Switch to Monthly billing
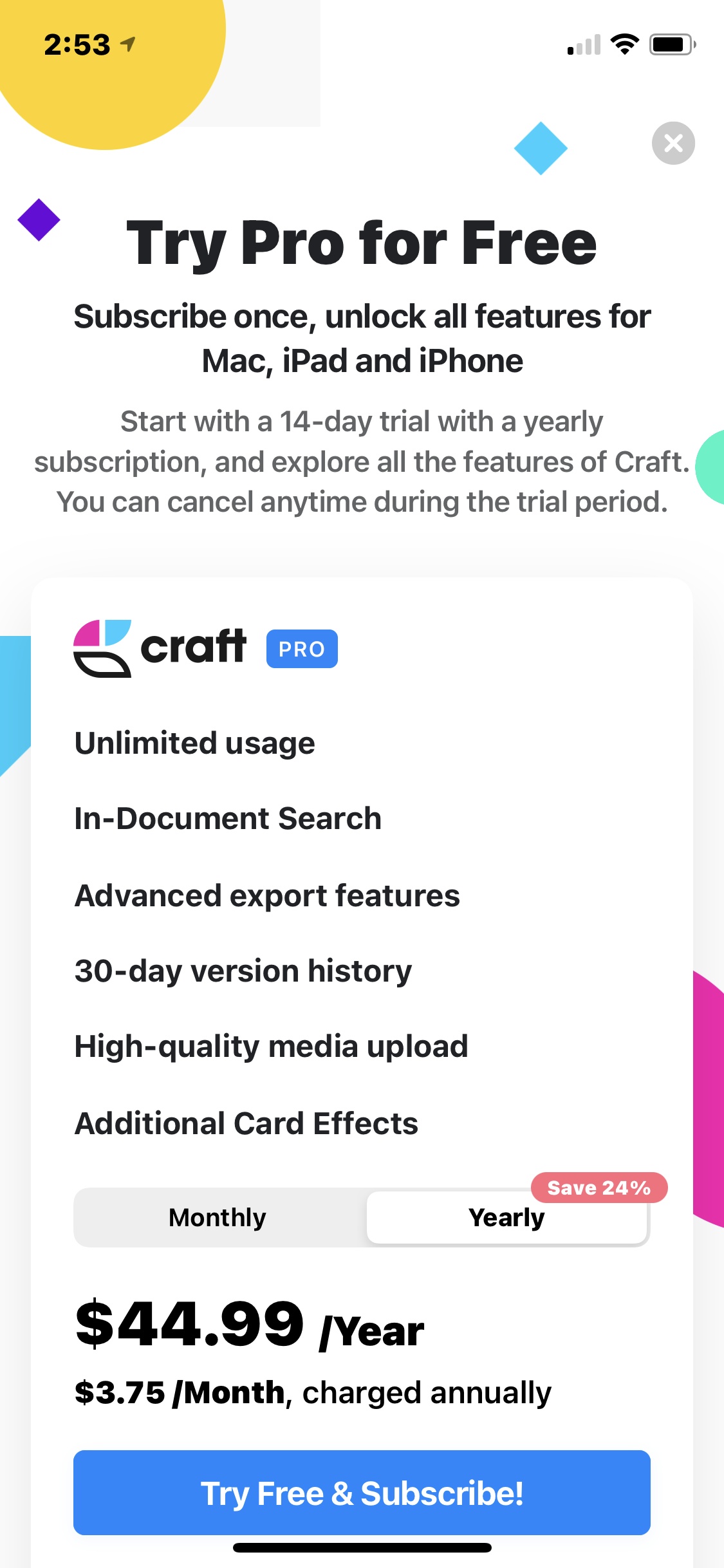Viewport: 724px width, 1568px height. pyautogui.click(x=218, y=1217)
